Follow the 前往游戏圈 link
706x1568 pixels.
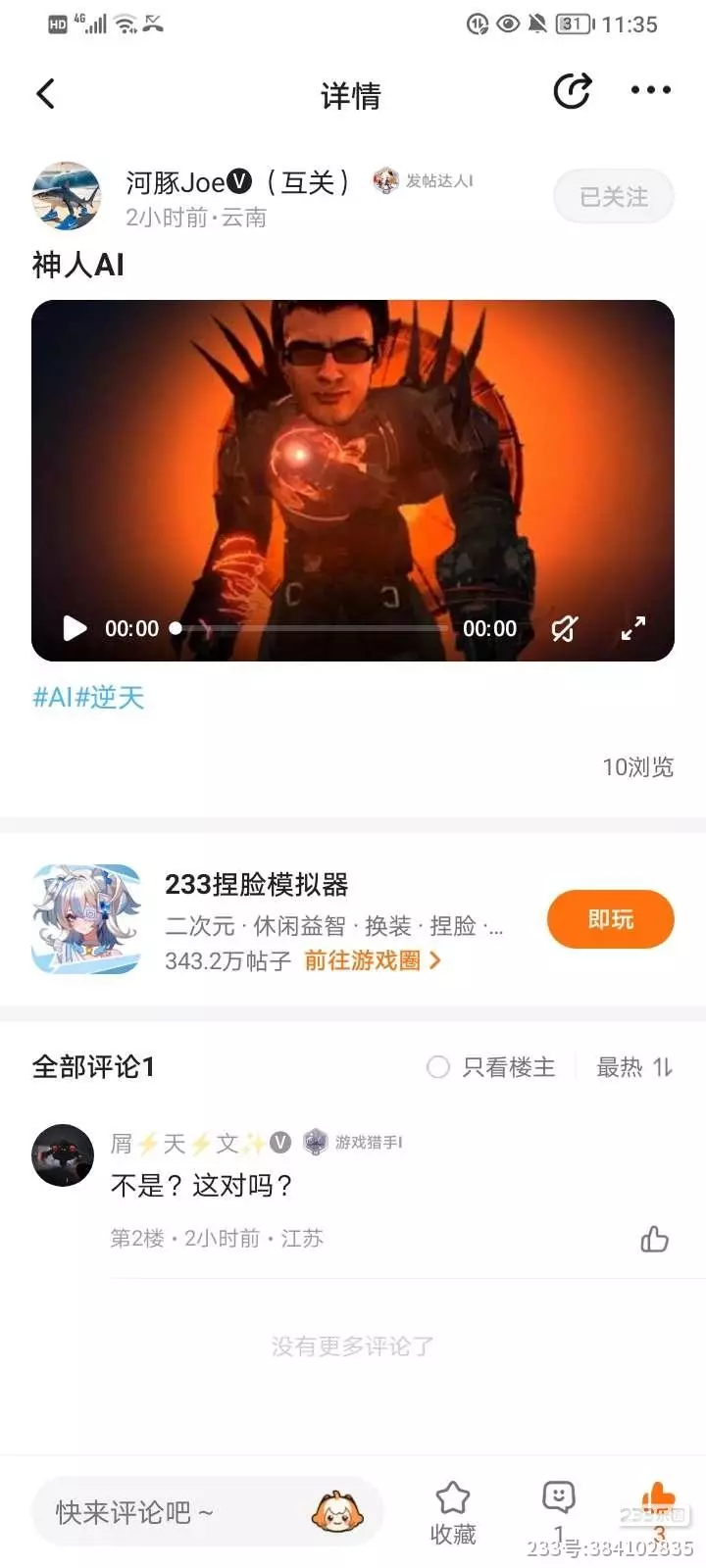(x=373, y=960)
